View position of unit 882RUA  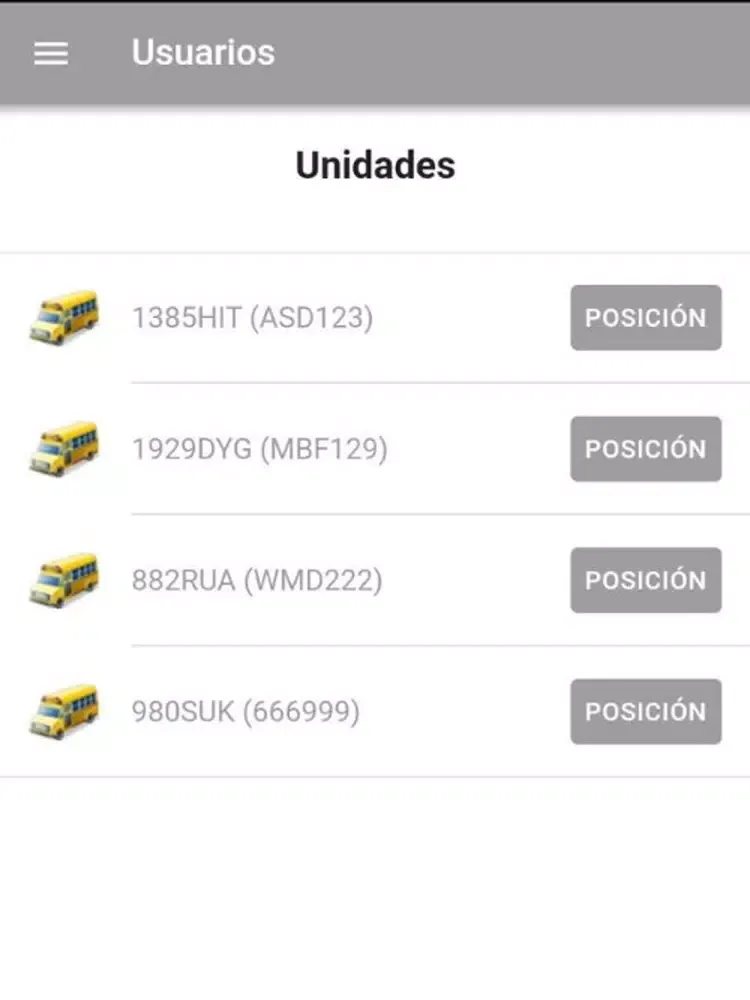[645, 580]
